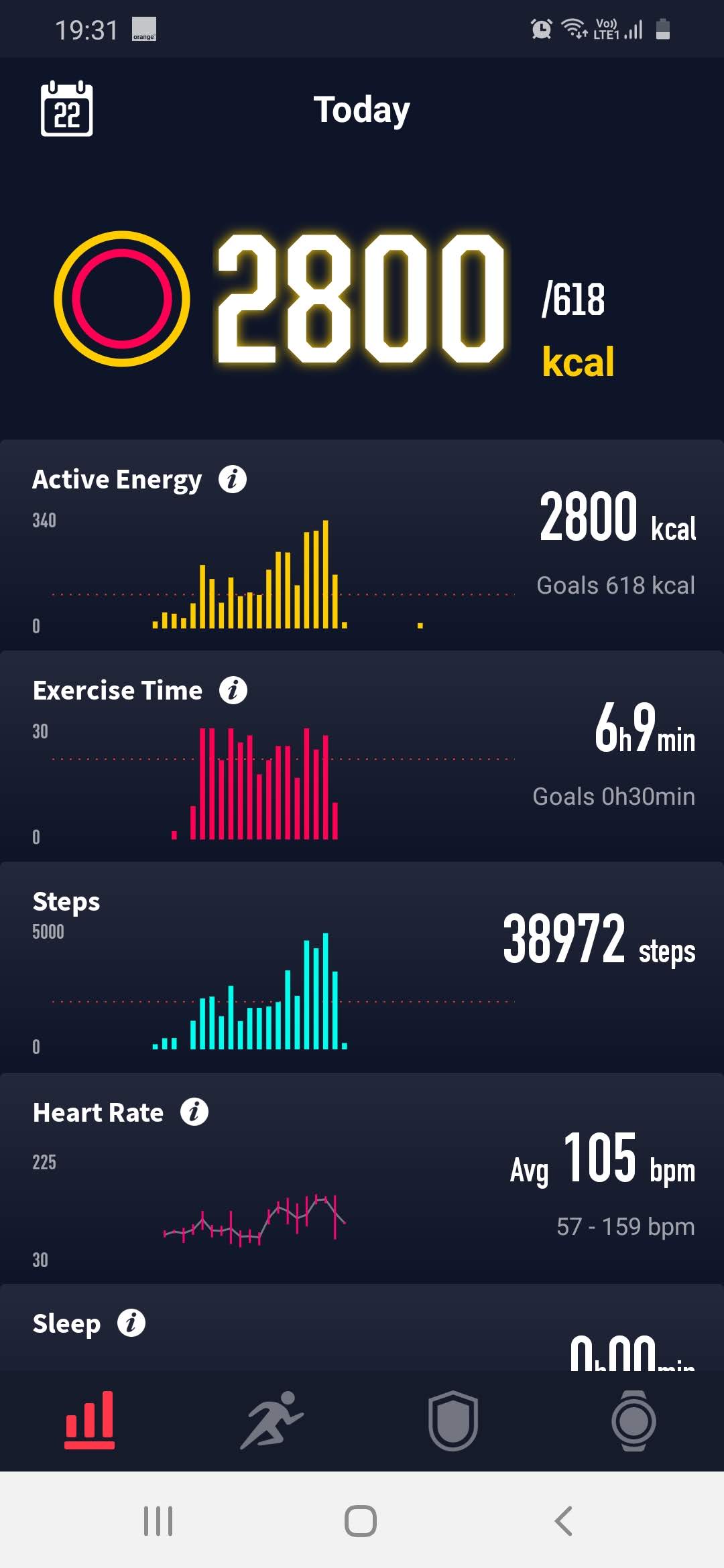This screenshot has height=1568, width=724.
Task: Open the calendar date picker icon
Action: pos(66,109)
